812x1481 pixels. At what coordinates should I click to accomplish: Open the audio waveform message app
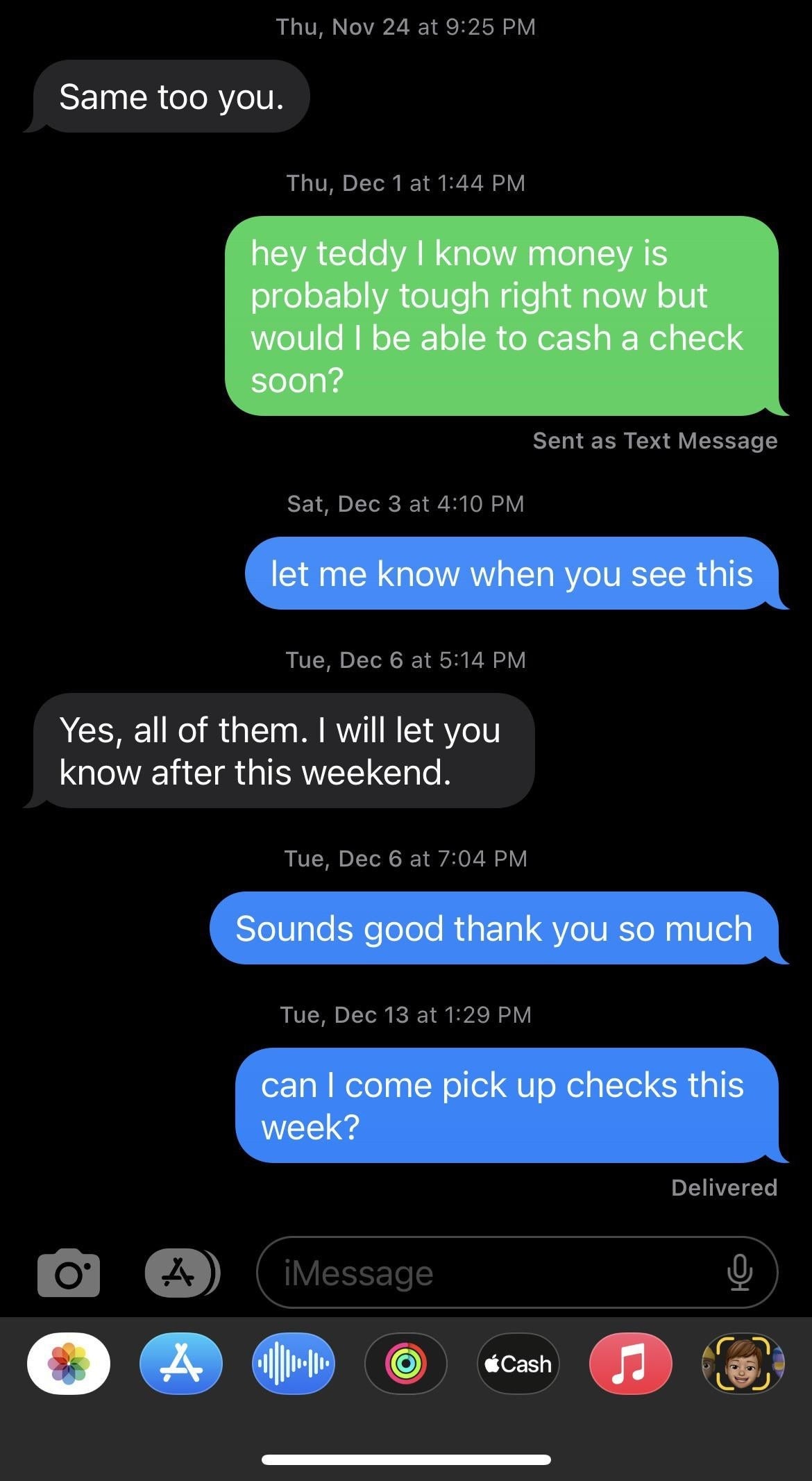click(x=294, y=1364)
